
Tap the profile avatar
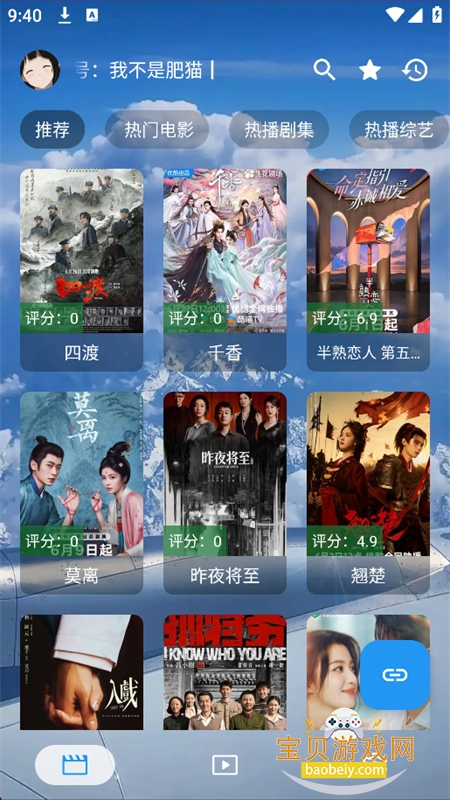pos(40,70)
